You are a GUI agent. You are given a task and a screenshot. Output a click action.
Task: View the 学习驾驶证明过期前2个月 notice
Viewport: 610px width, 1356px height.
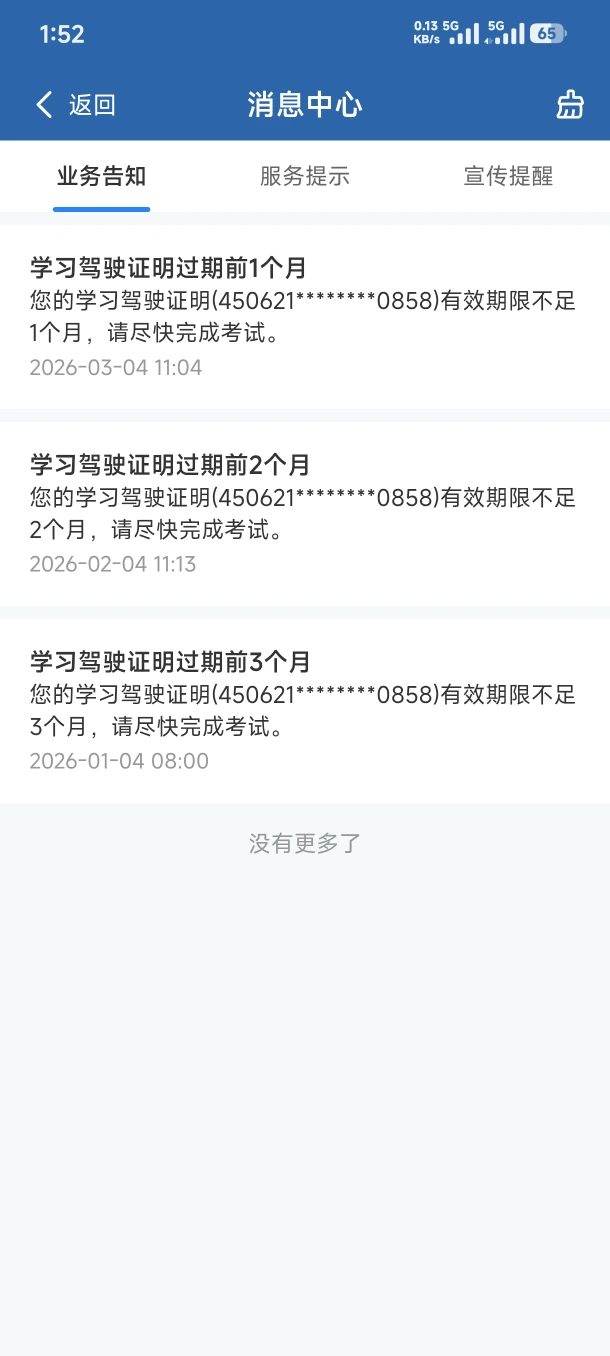coord(304,513)
